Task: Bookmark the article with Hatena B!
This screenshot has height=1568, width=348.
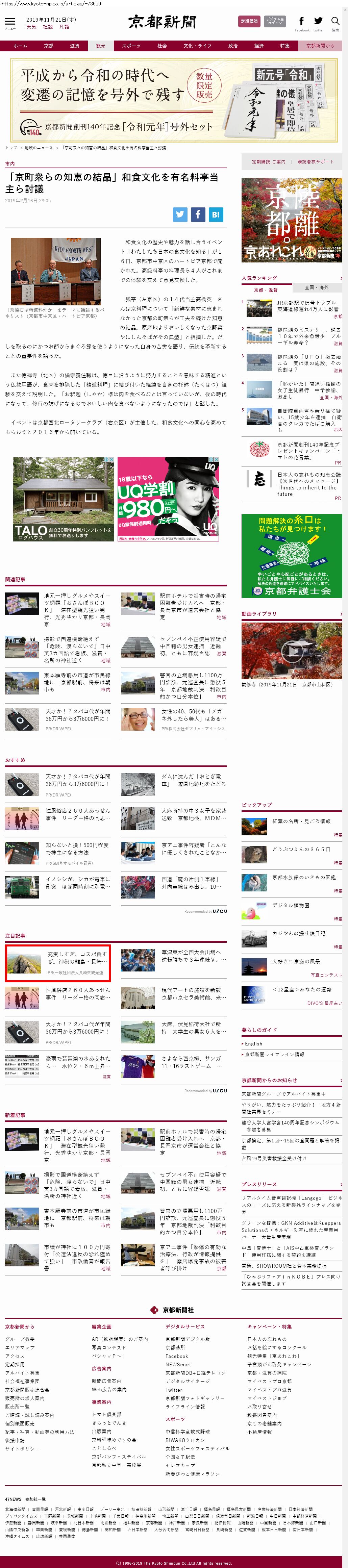Action: pos(216,214)
